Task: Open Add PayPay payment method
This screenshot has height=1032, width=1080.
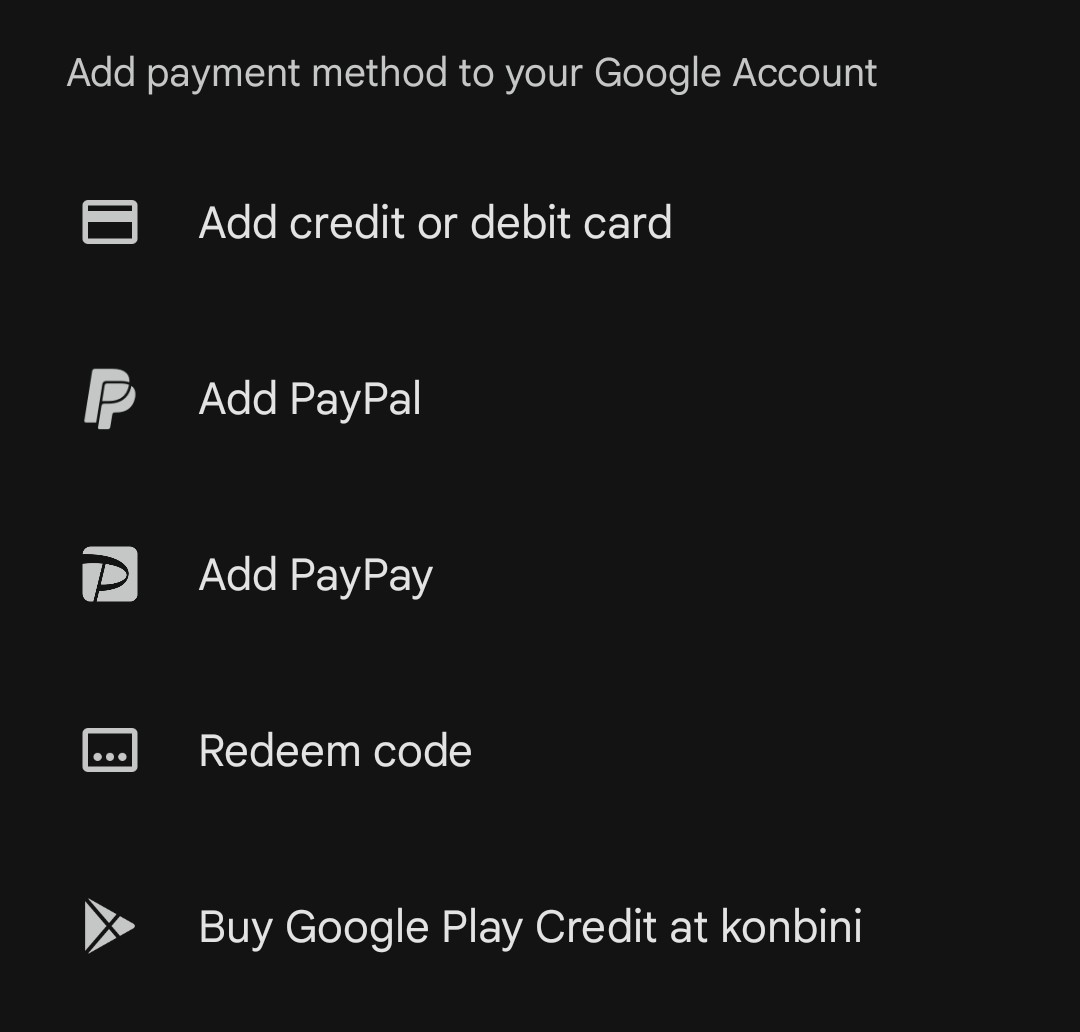Action: pyautogui.click(x=540, y=575)
